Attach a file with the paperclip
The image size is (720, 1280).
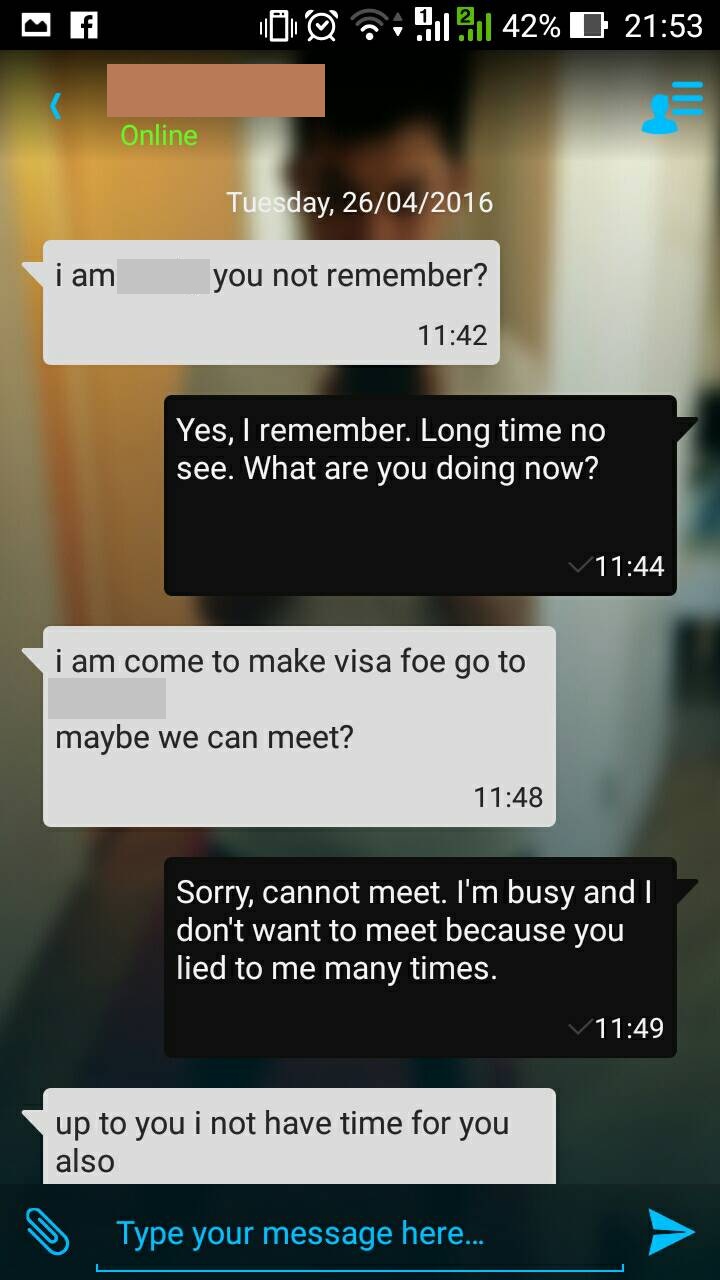point(47,1231)
